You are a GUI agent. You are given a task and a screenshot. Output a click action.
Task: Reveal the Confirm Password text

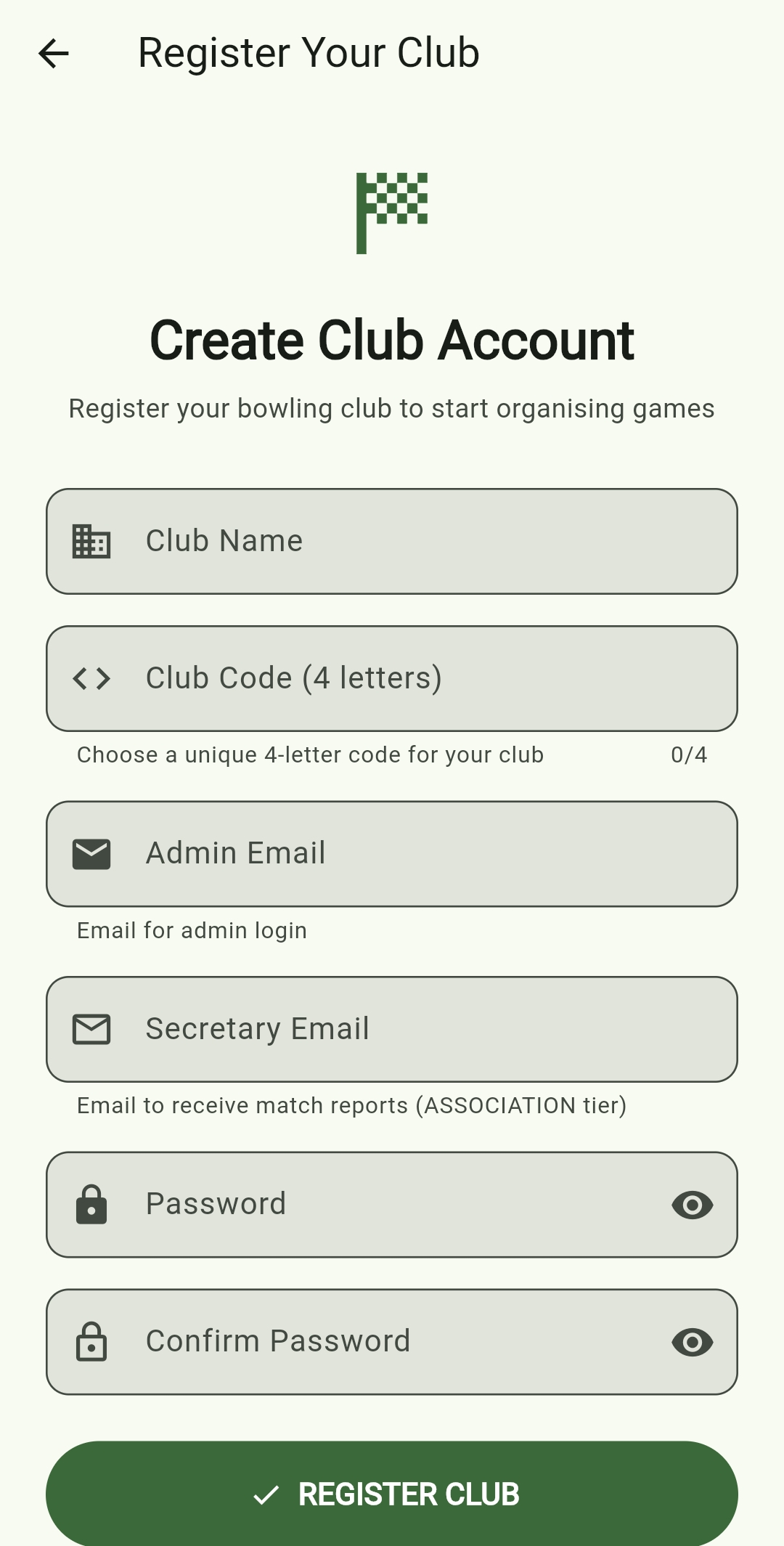click(x=692, y=1342)
